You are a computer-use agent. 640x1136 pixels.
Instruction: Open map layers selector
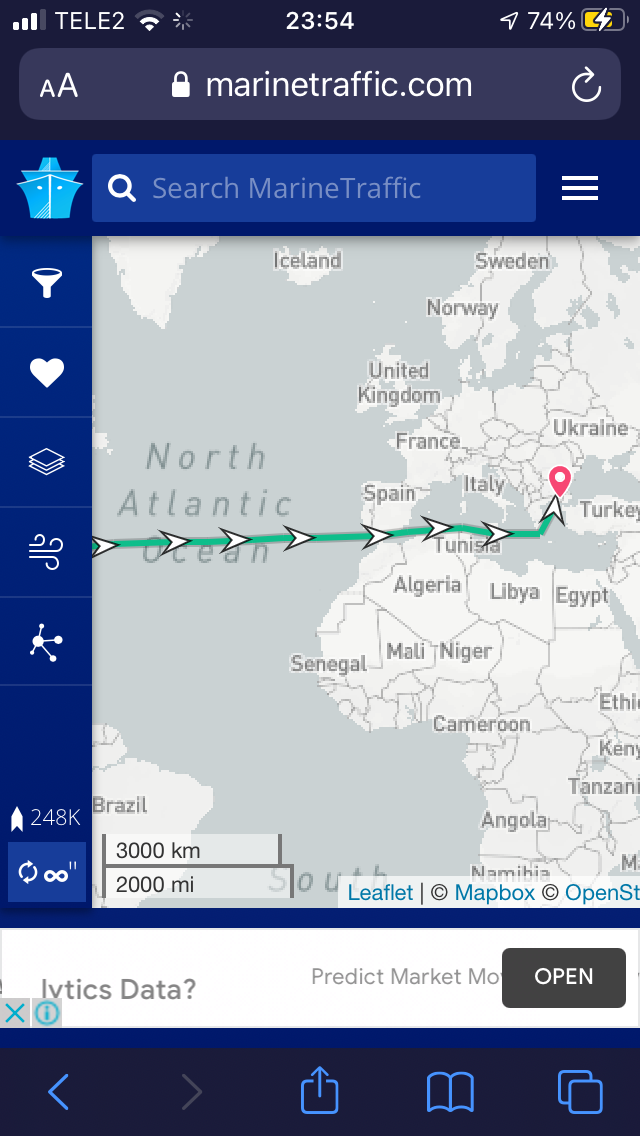point(46,462)
